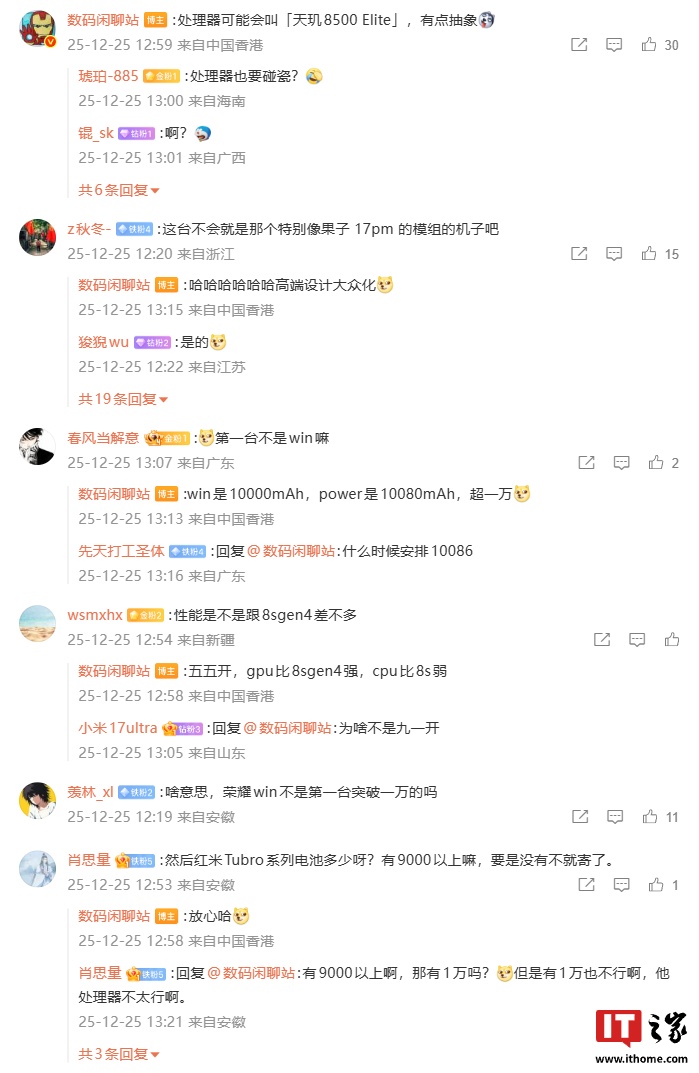This screenshot has width=699, height=1073.
Task: Share 春风当解意's comment
Action: click(x=586, y=463)
